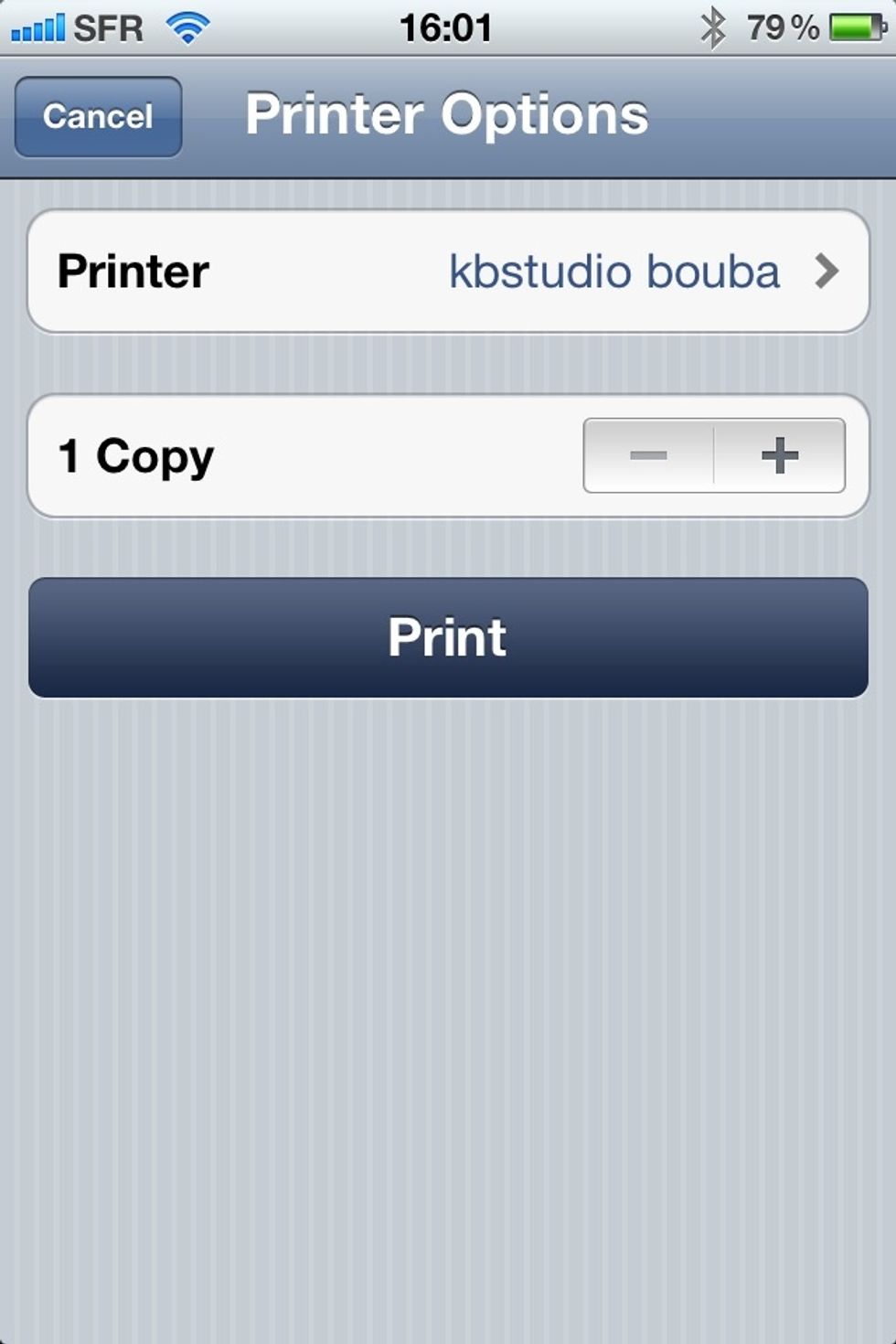Viewport: 896px width, 1344px height.
Task: Tap the SFR carrier label
Action: pyautogui.click(x=105, y=26)
